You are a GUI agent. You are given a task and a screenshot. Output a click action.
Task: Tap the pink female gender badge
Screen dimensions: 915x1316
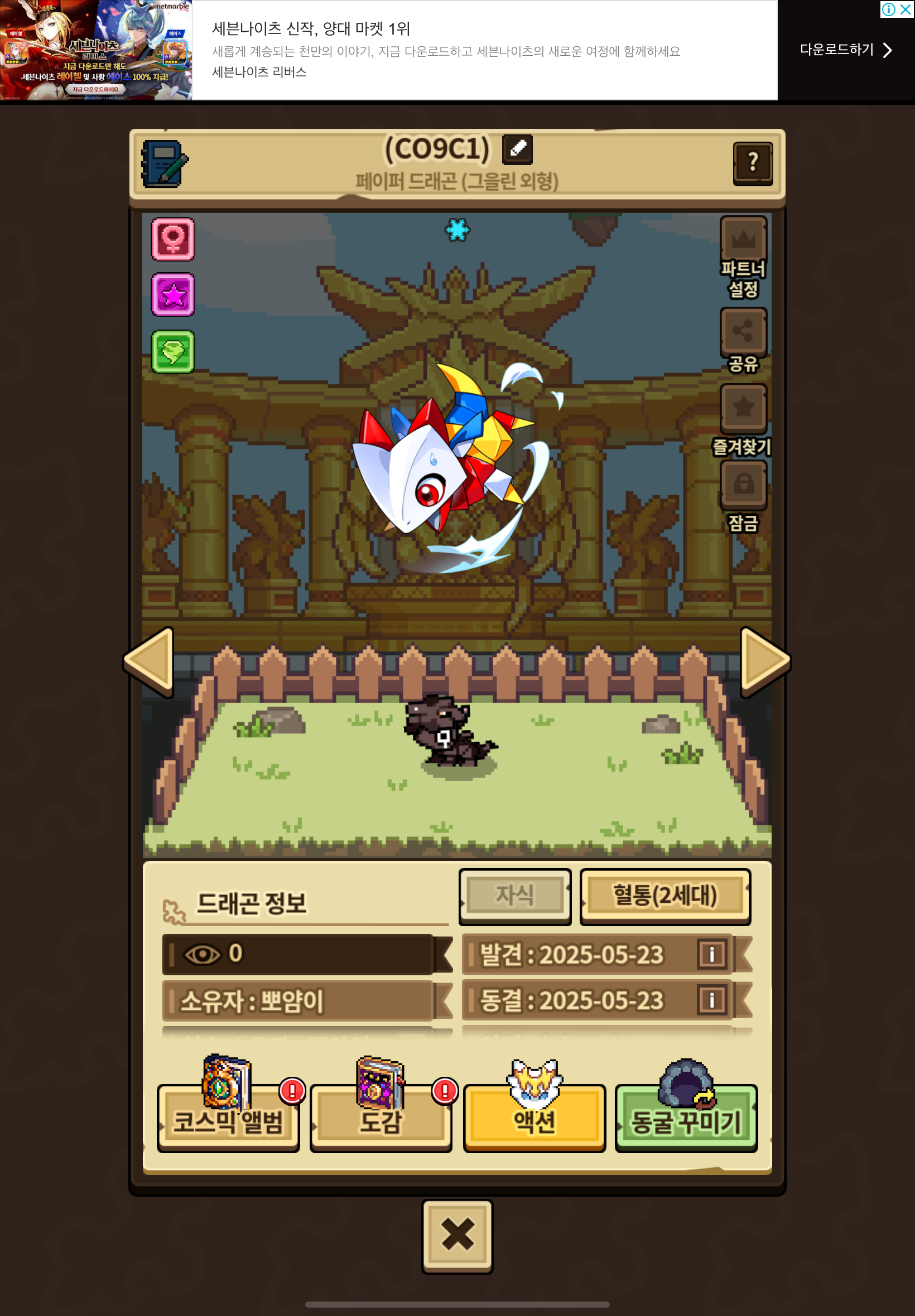(172, 239)
